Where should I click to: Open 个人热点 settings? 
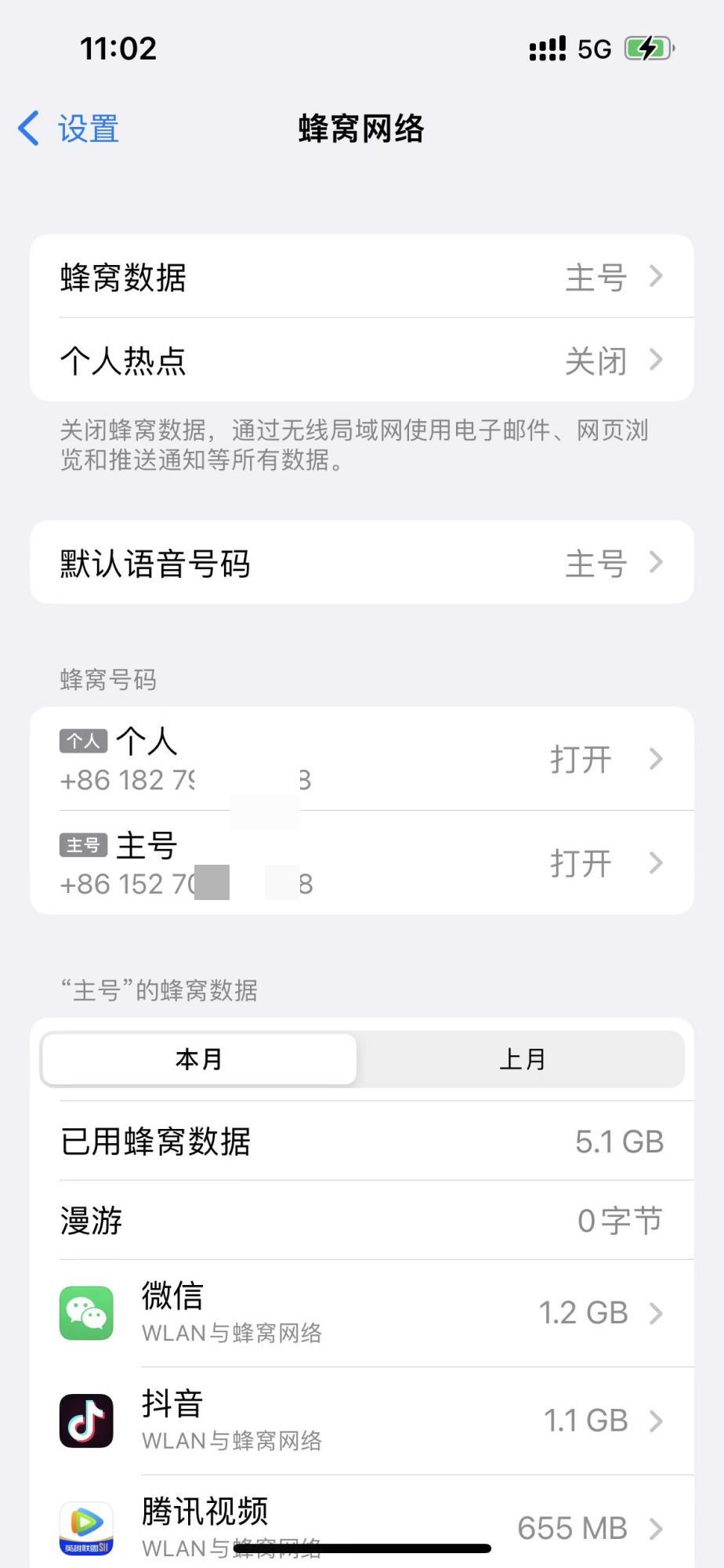pos(361,361)
